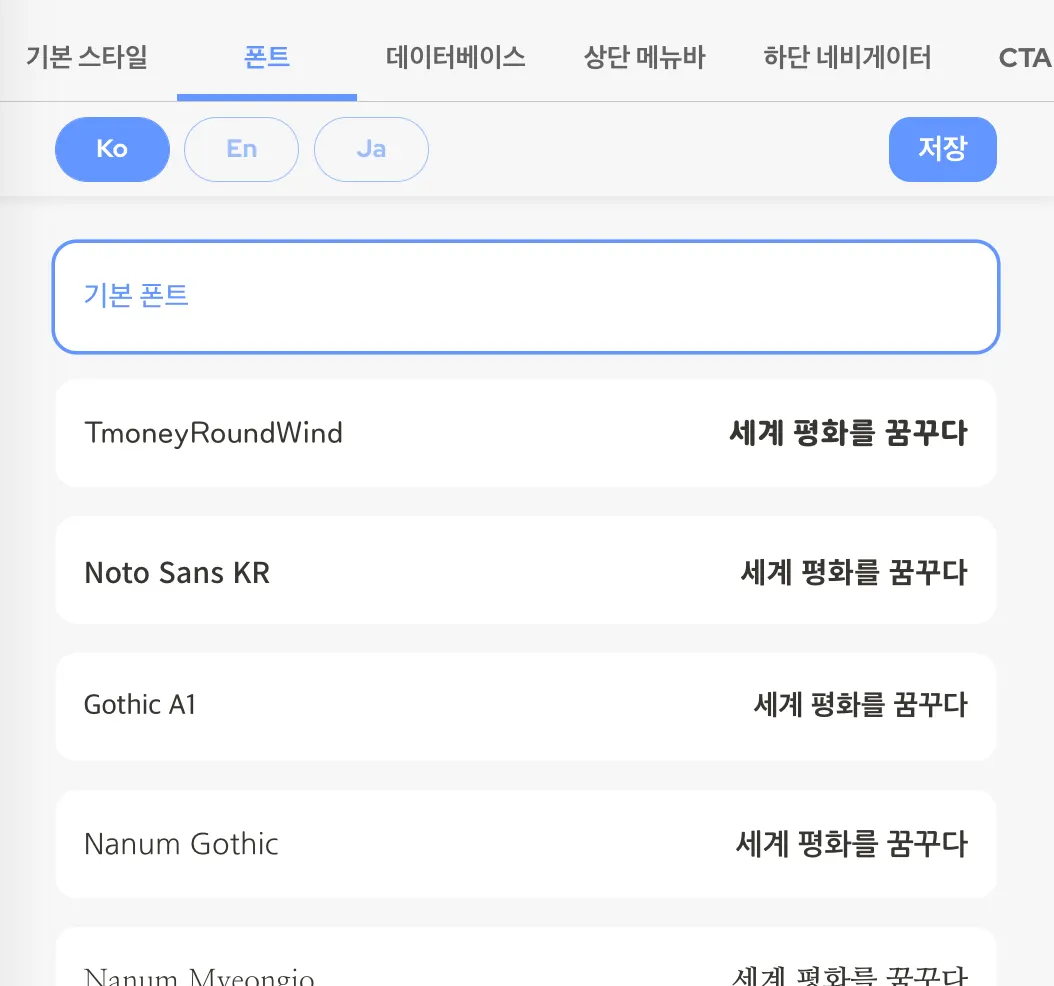Tap the 저장 save button
Image resolution: width=1054 pixels, height=986 pixels.
click(x=942, y=149)
